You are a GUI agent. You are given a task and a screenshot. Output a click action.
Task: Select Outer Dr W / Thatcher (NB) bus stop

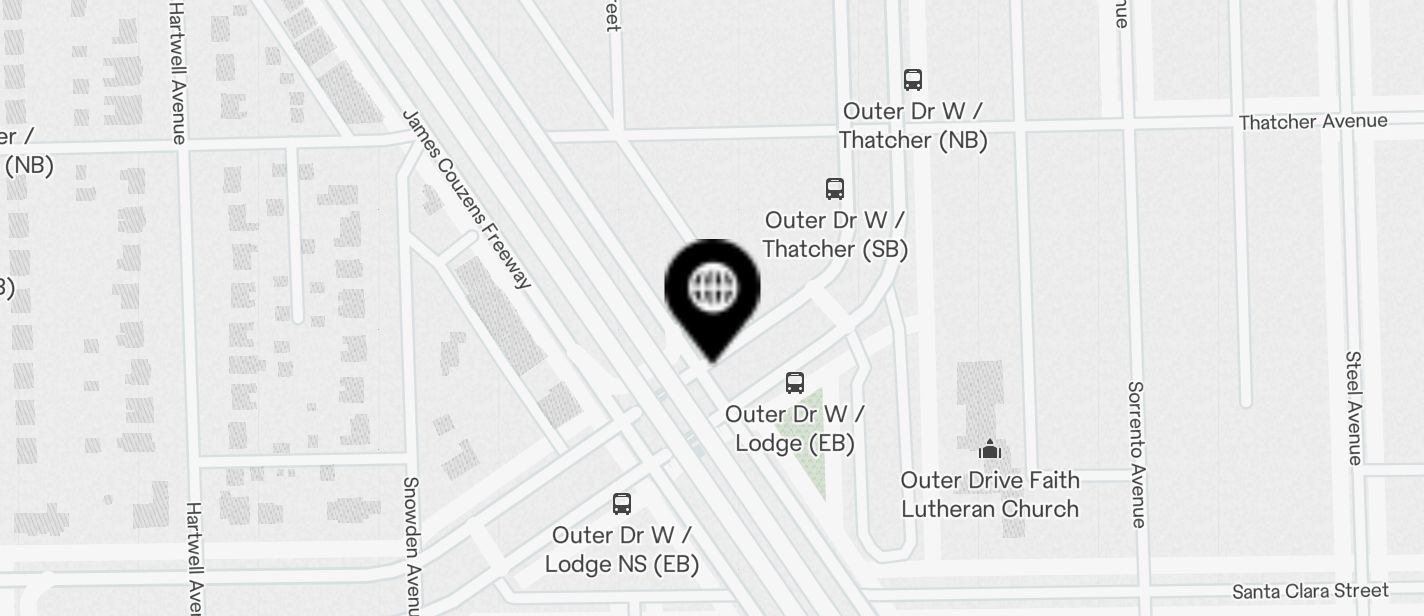(912, 80)
